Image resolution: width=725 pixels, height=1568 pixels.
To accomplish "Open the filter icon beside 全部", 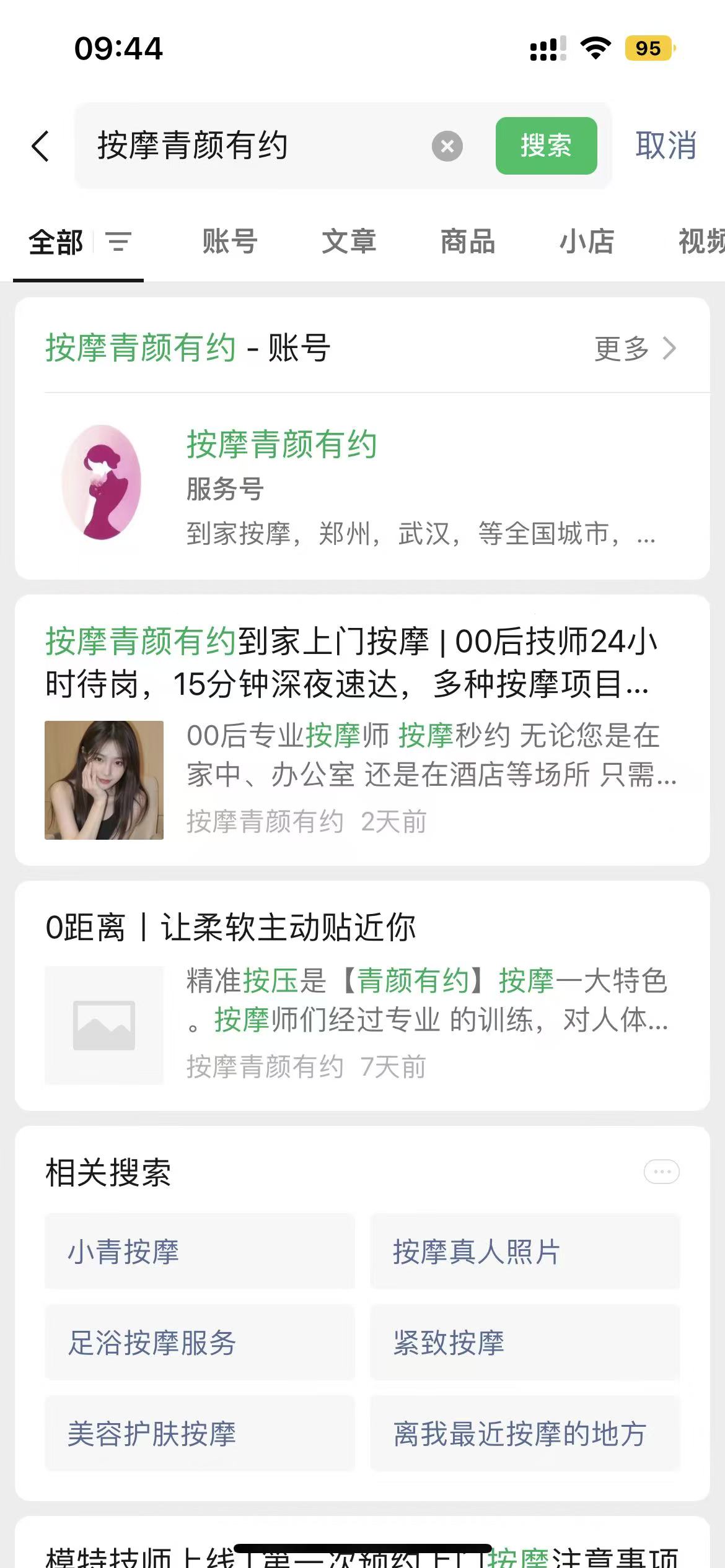I will [118, 242].
